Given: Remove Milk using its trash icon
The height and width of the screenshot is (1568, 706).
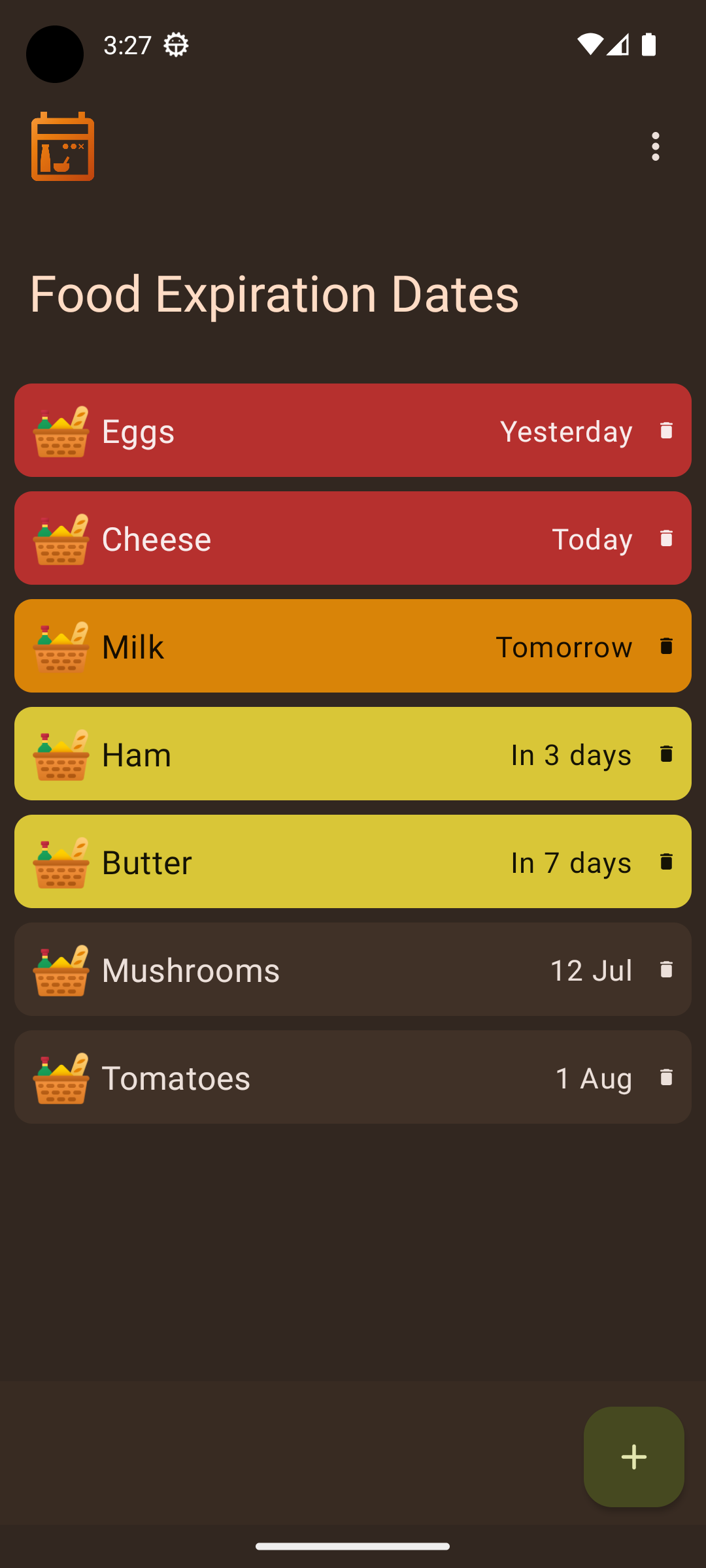Looking at the screenshot, I should pyautogui.click(x=666, y=646).
